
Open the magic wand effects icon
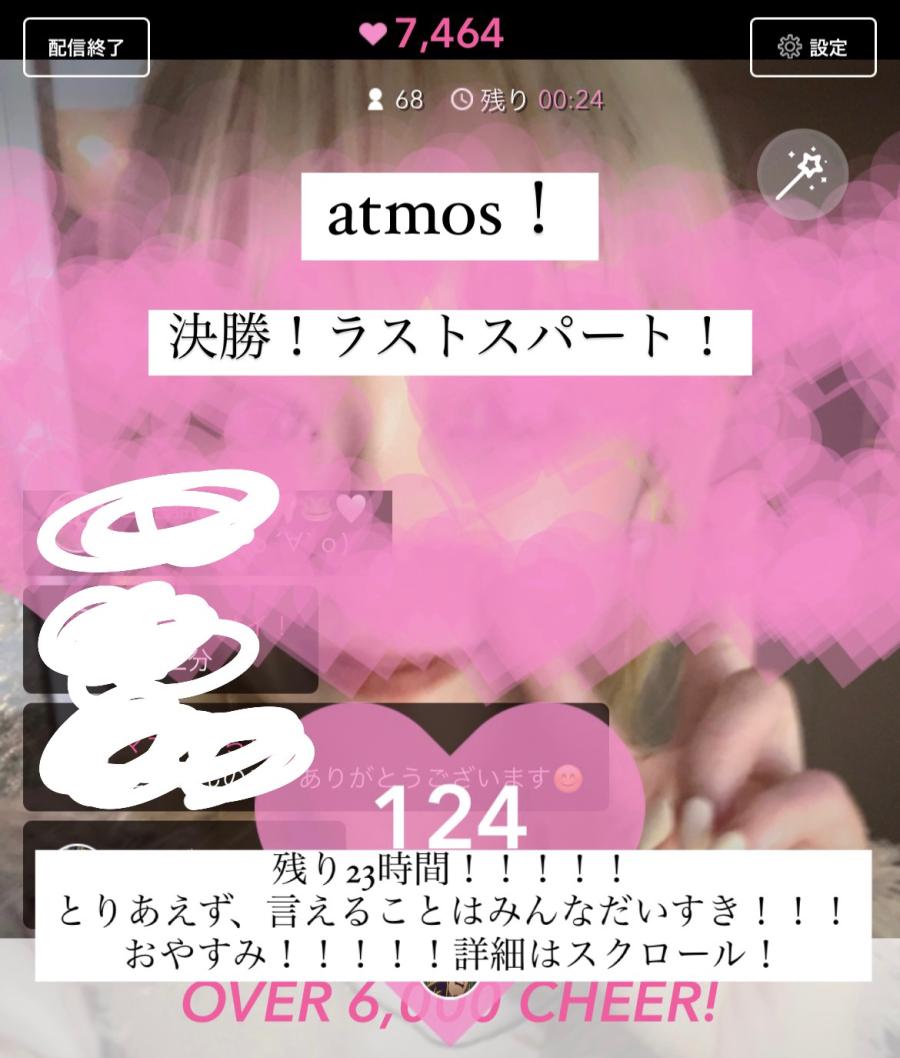(802, 177)
